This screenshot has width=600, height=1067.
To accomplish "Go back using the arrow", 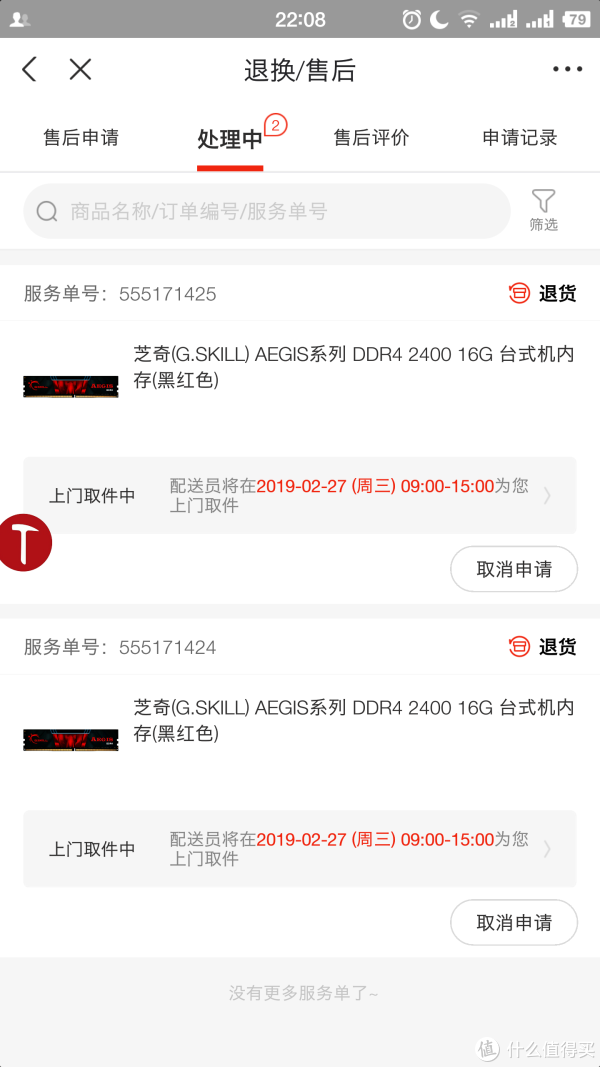I will coord(29,69).
